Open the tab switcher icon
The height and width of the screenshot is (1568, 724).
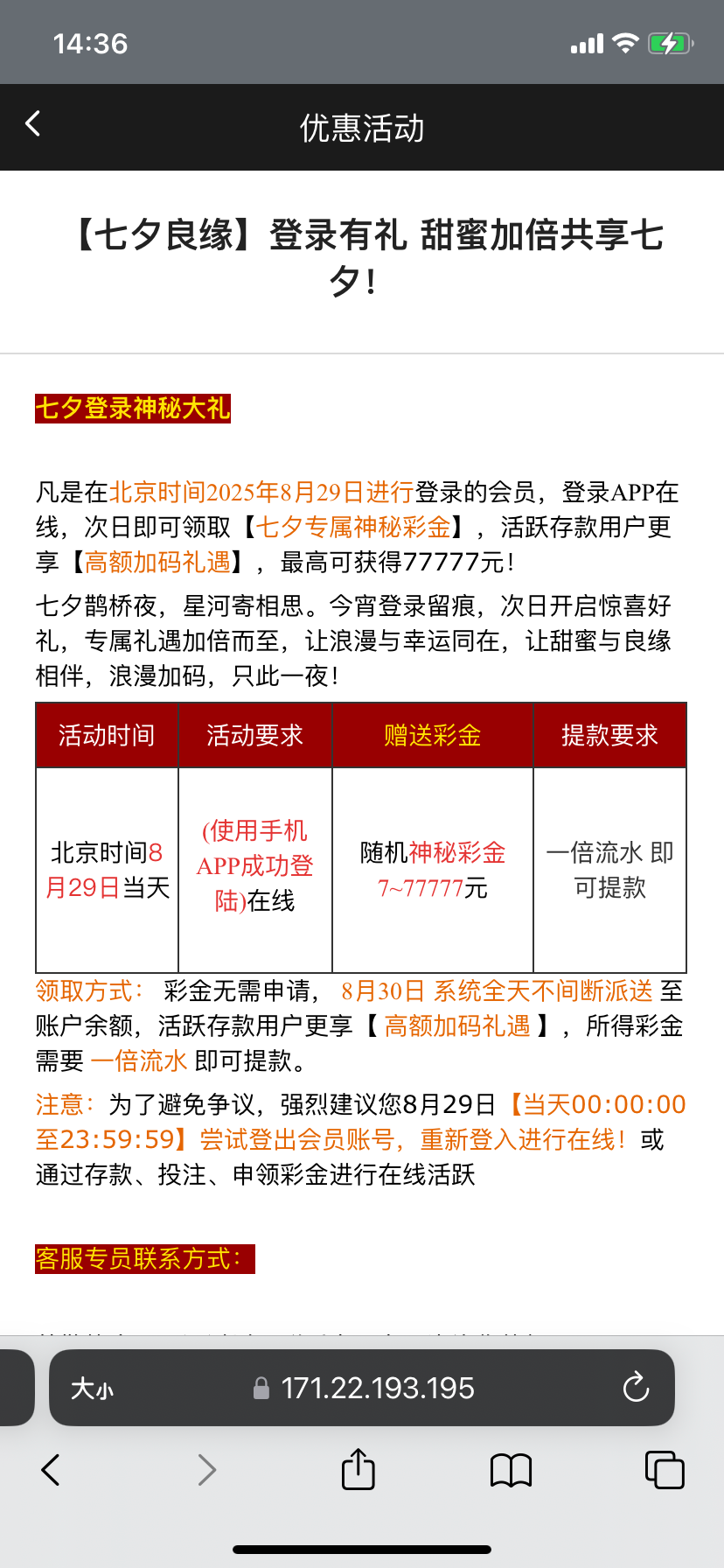tap(665, 1470)
